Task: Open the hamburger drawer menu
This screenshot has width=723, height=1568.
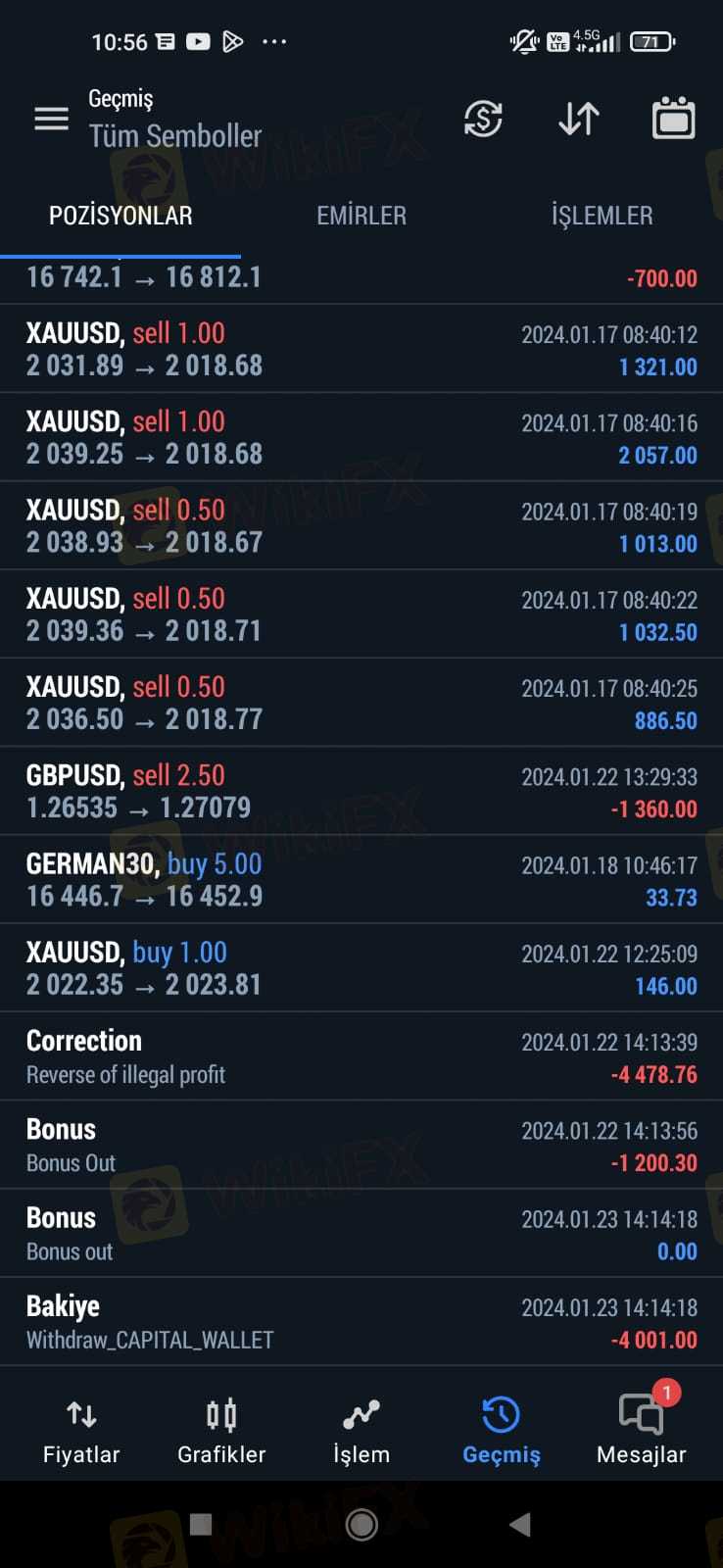Action: coord(52,120)
